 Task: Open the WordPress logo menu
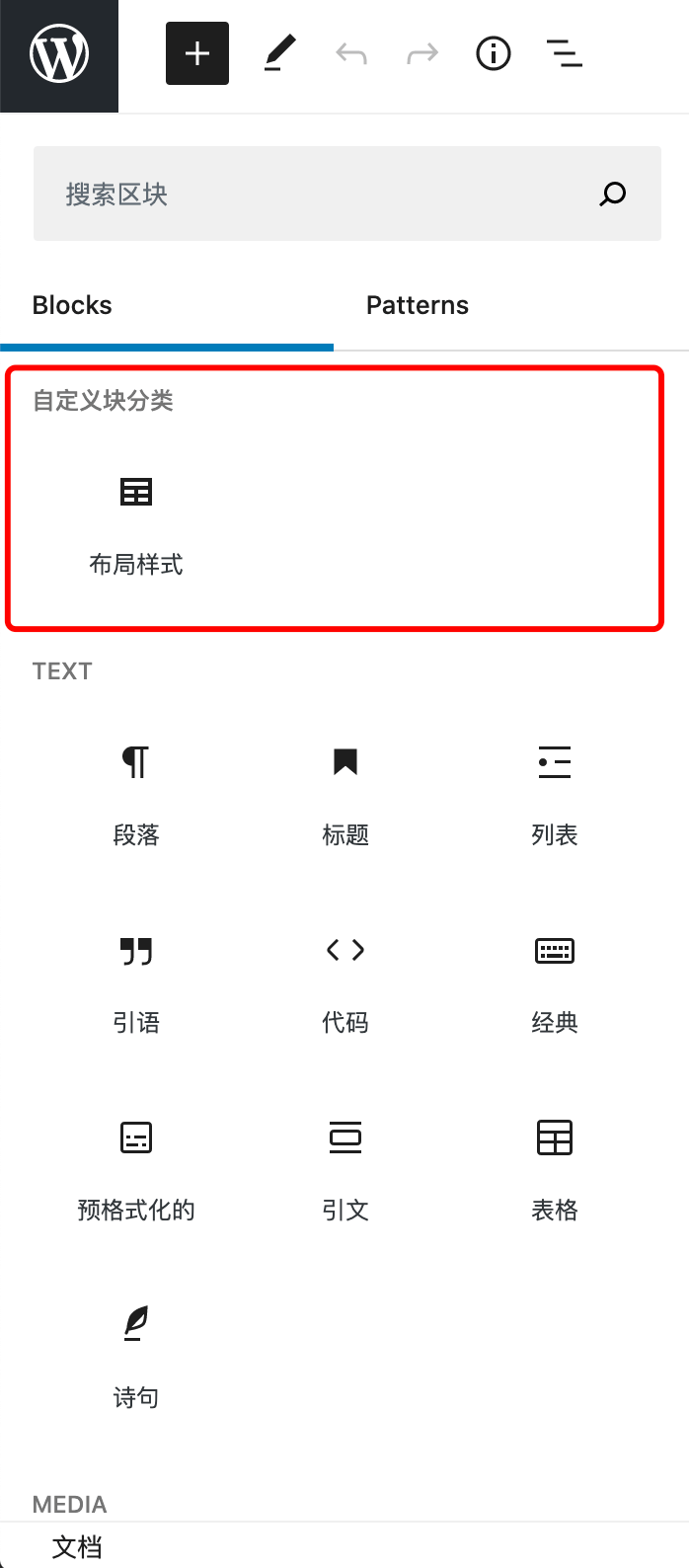pyautogui.click(x=59, y=54)
